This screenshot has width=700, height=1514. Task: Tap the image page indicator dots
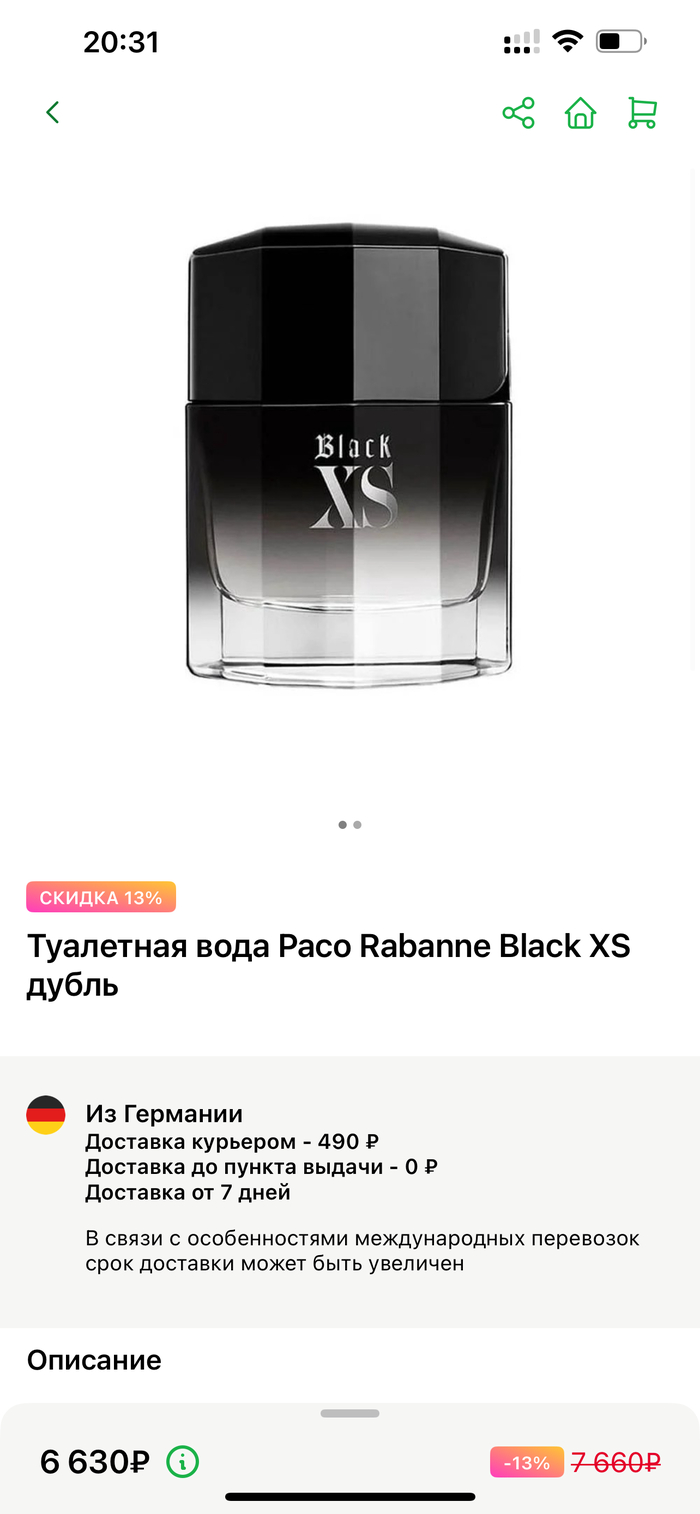(x=349, y=825)
